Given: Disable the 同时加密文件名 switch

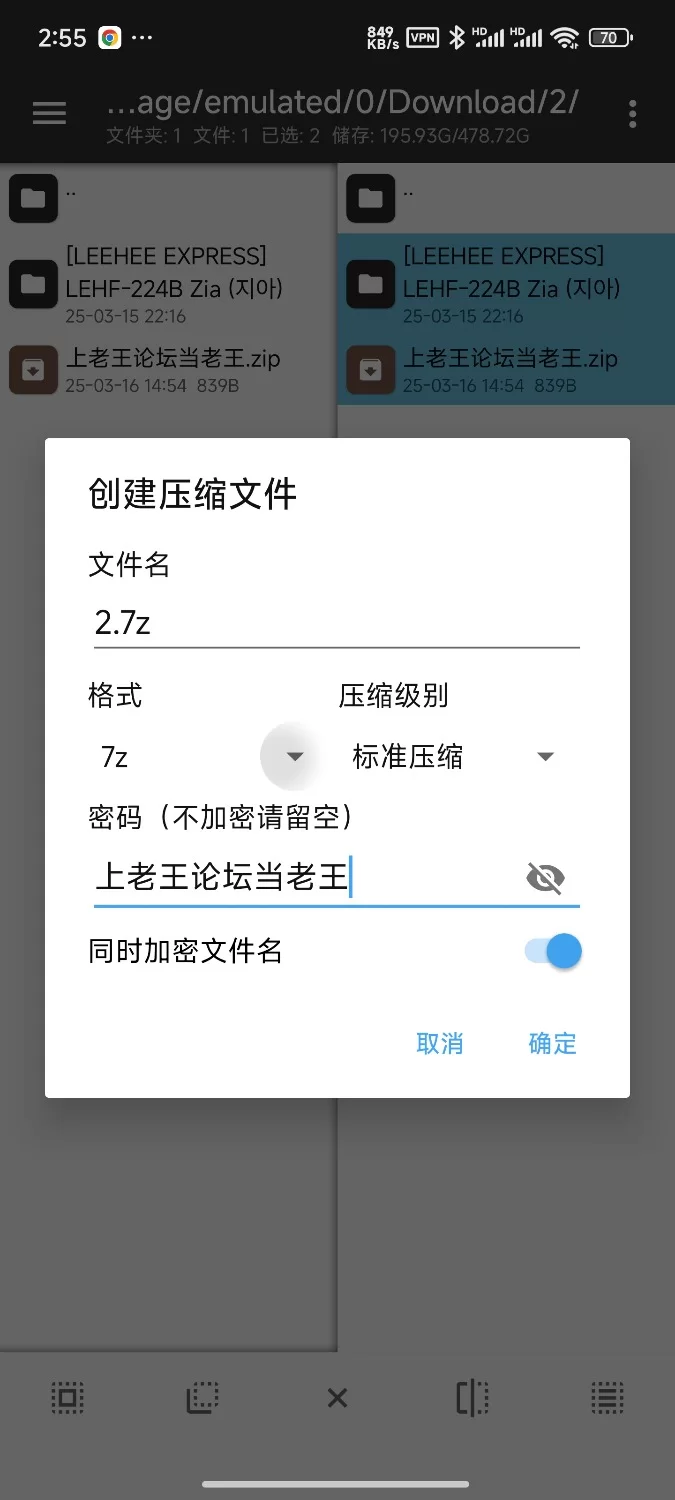Looking at the screenshot, I should pyautogui.click(x=553, y=951).
